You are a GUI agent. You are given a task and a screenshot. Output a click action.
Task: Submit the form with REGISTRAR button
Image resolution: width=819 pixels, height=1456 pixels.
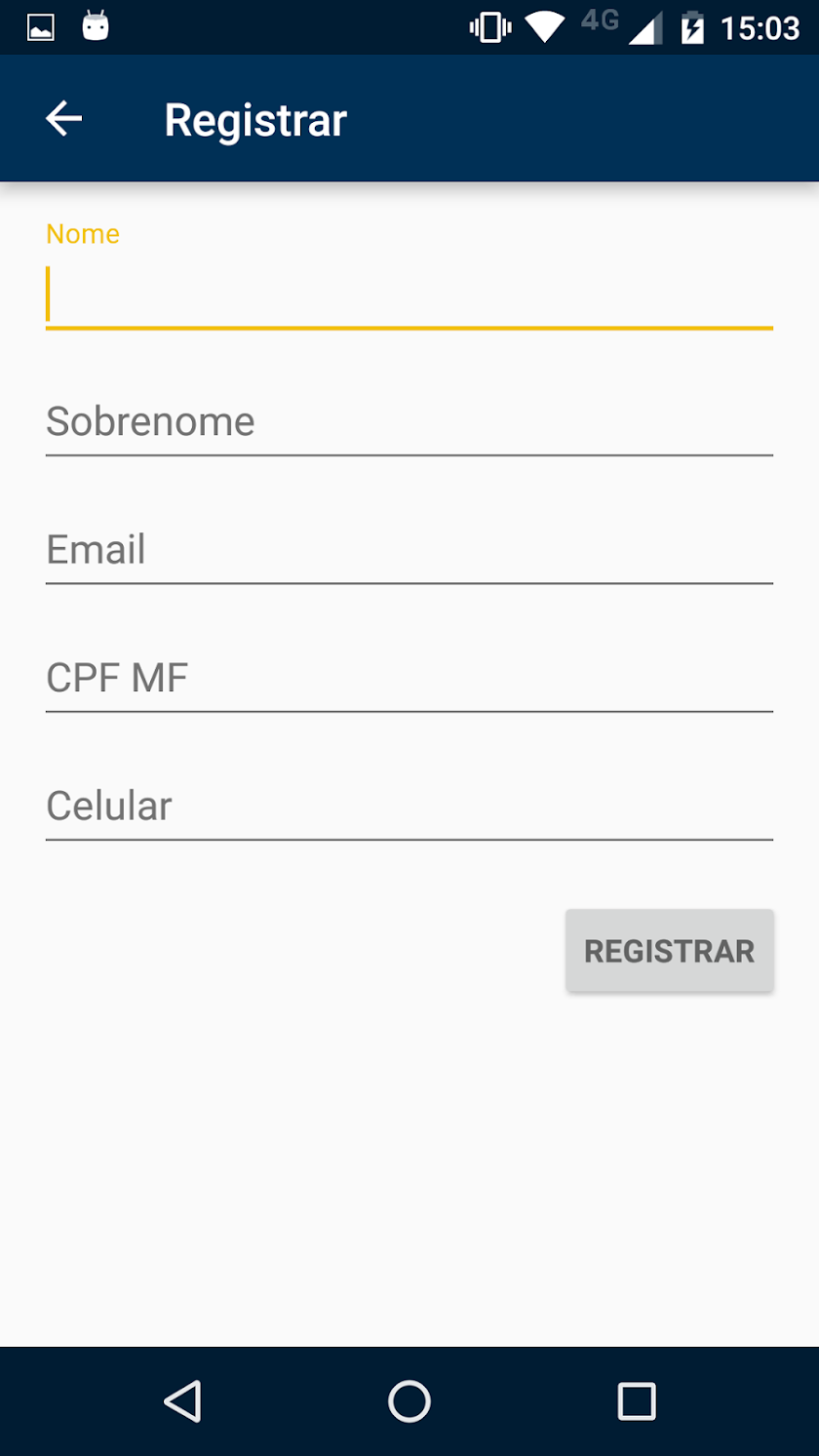click(669, 951)
